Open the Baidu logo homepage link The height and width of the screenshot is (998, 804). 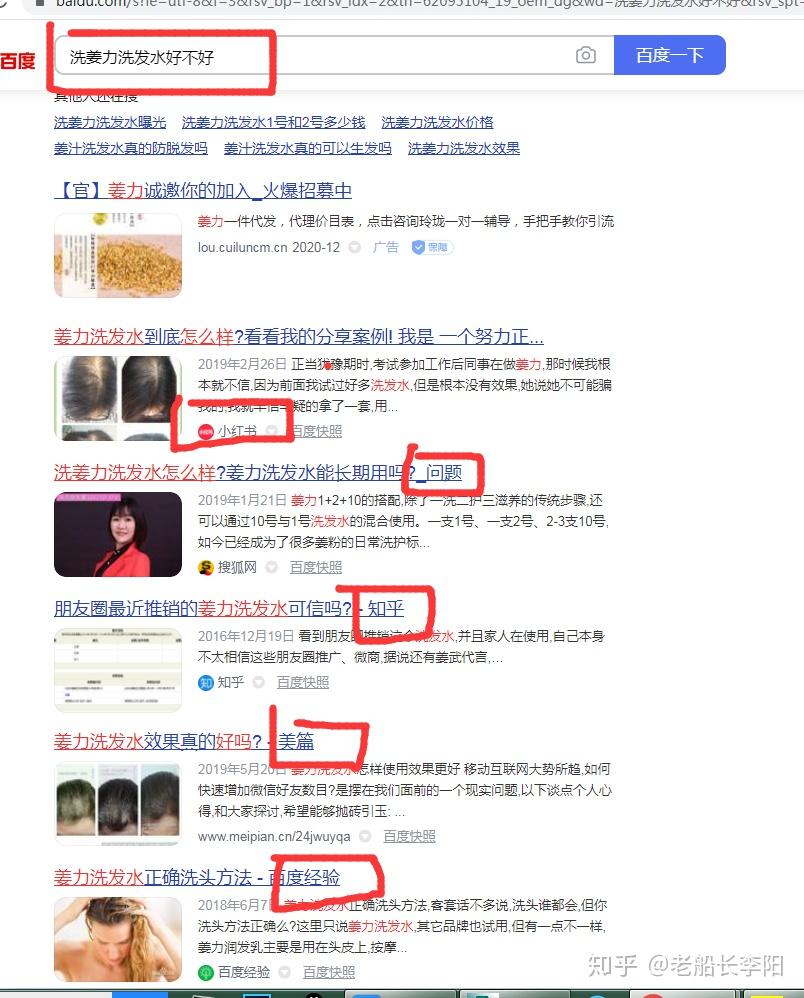pyautogui.click(x=18, y=60)
